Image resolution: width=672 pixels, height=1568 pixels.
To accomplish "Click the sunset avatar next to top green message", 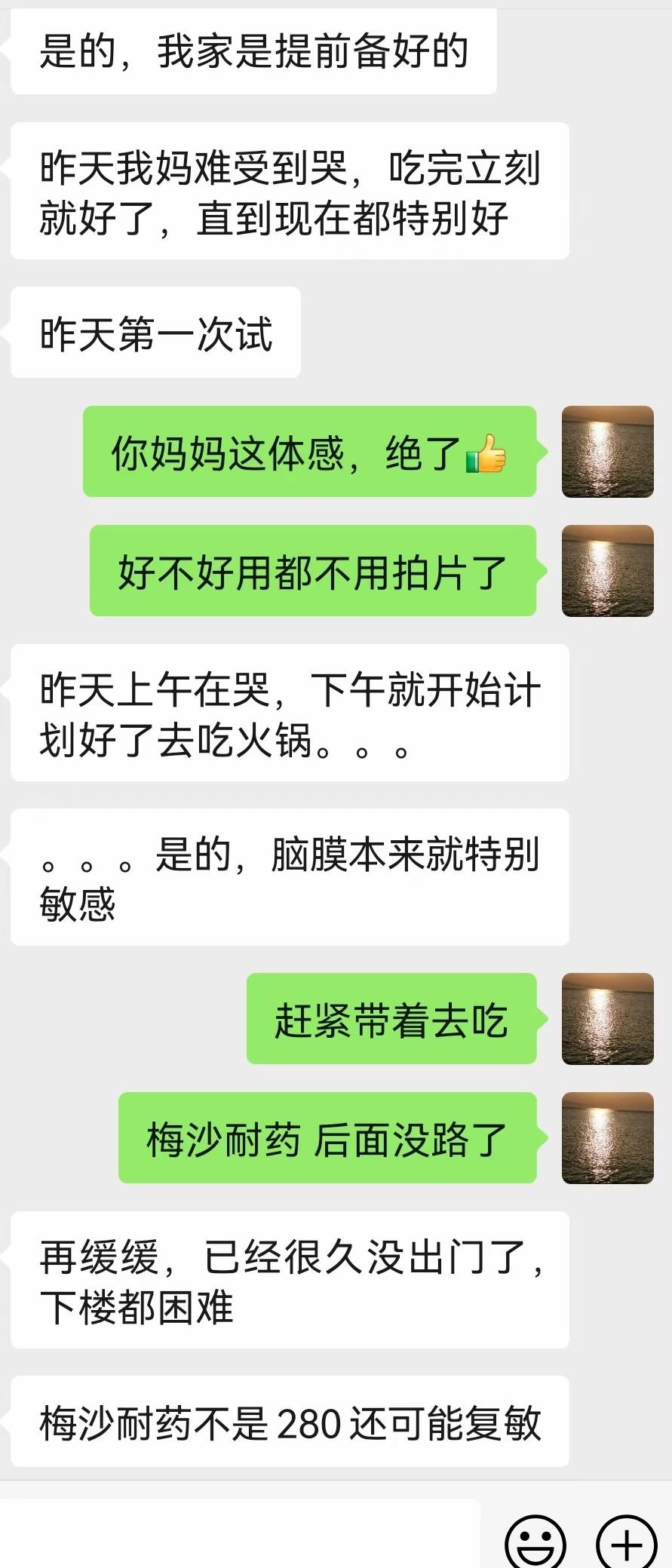I will pyautogui.click(x=606, y=452).
